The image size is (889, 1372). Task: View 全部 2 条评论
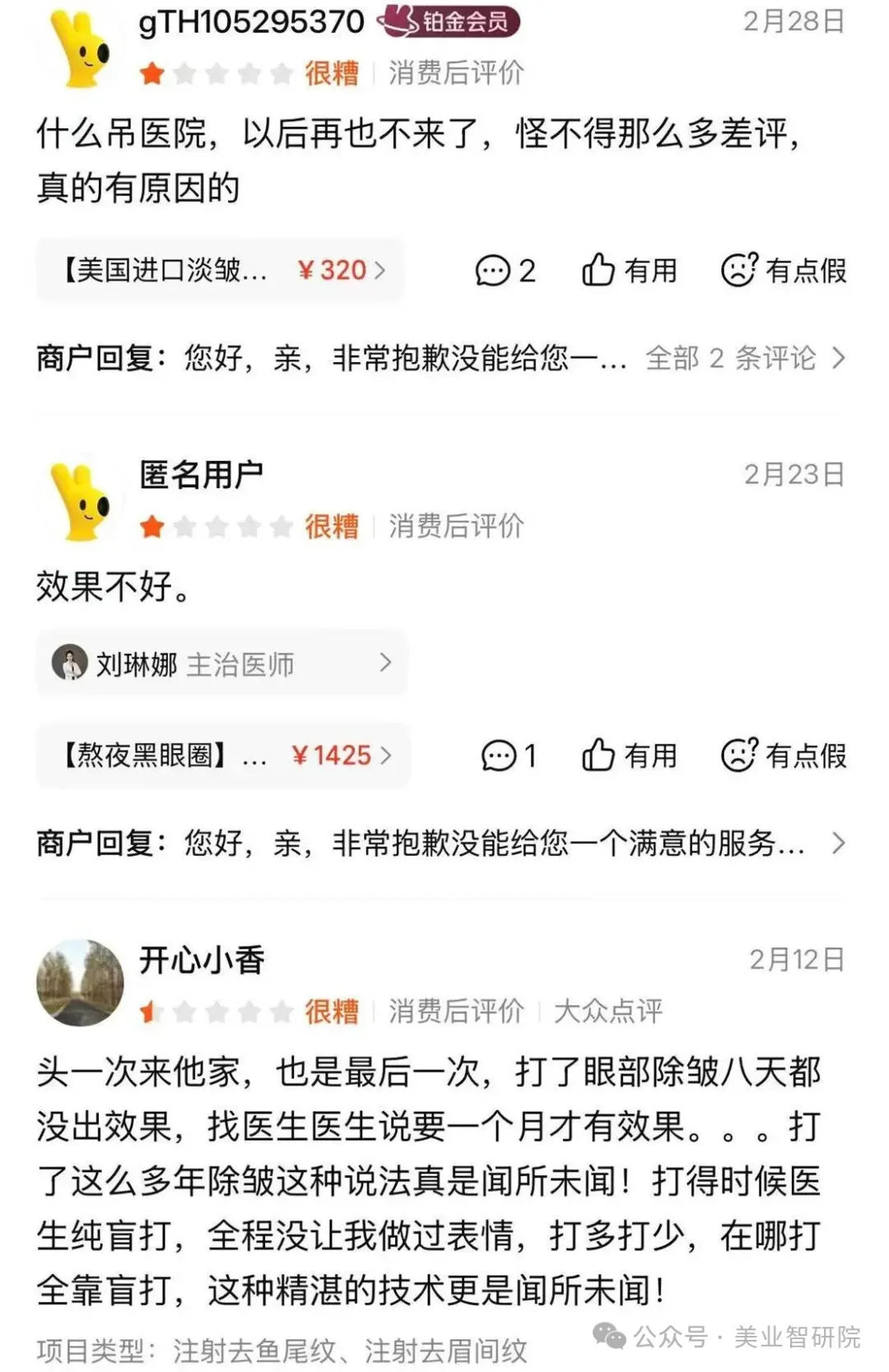(744, 358)
